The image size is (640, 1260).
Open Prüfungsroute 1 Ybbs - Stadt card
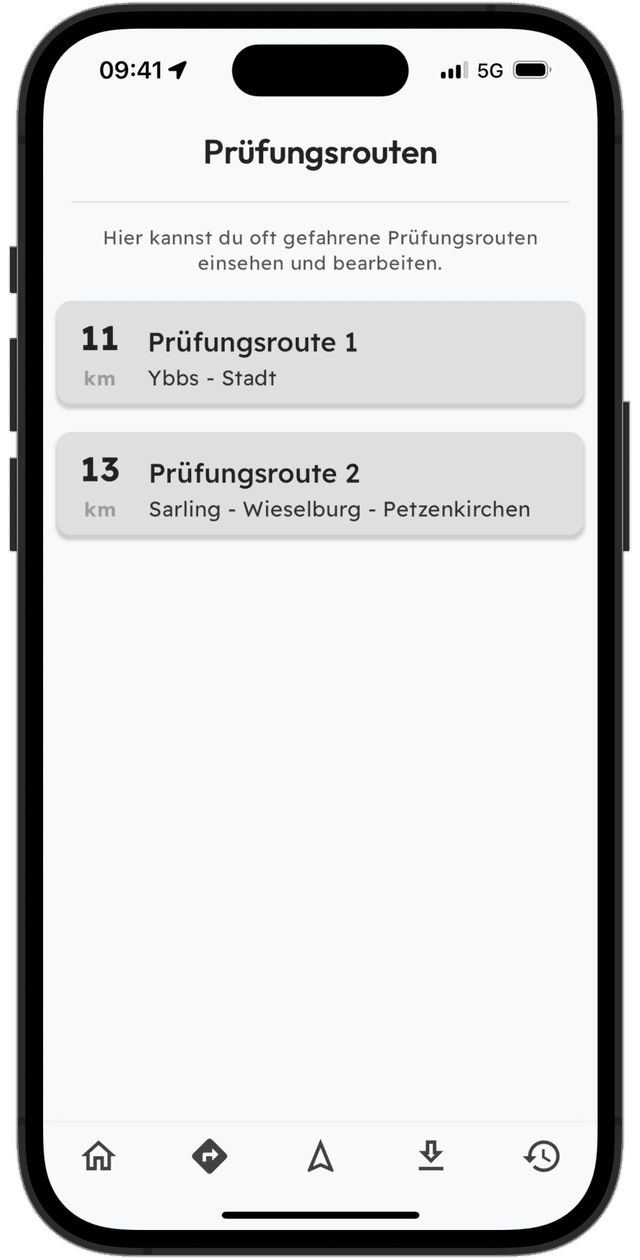pyautogui.click(x=320, y=355)
